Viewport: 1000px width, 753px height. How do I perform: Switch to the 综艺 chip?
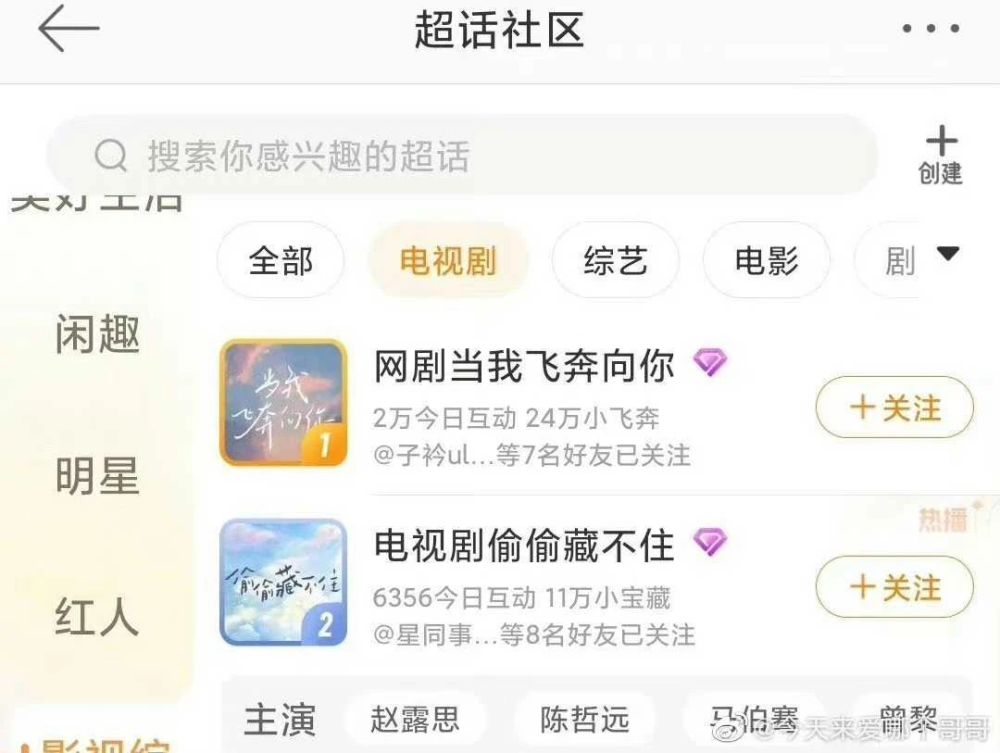615,261
